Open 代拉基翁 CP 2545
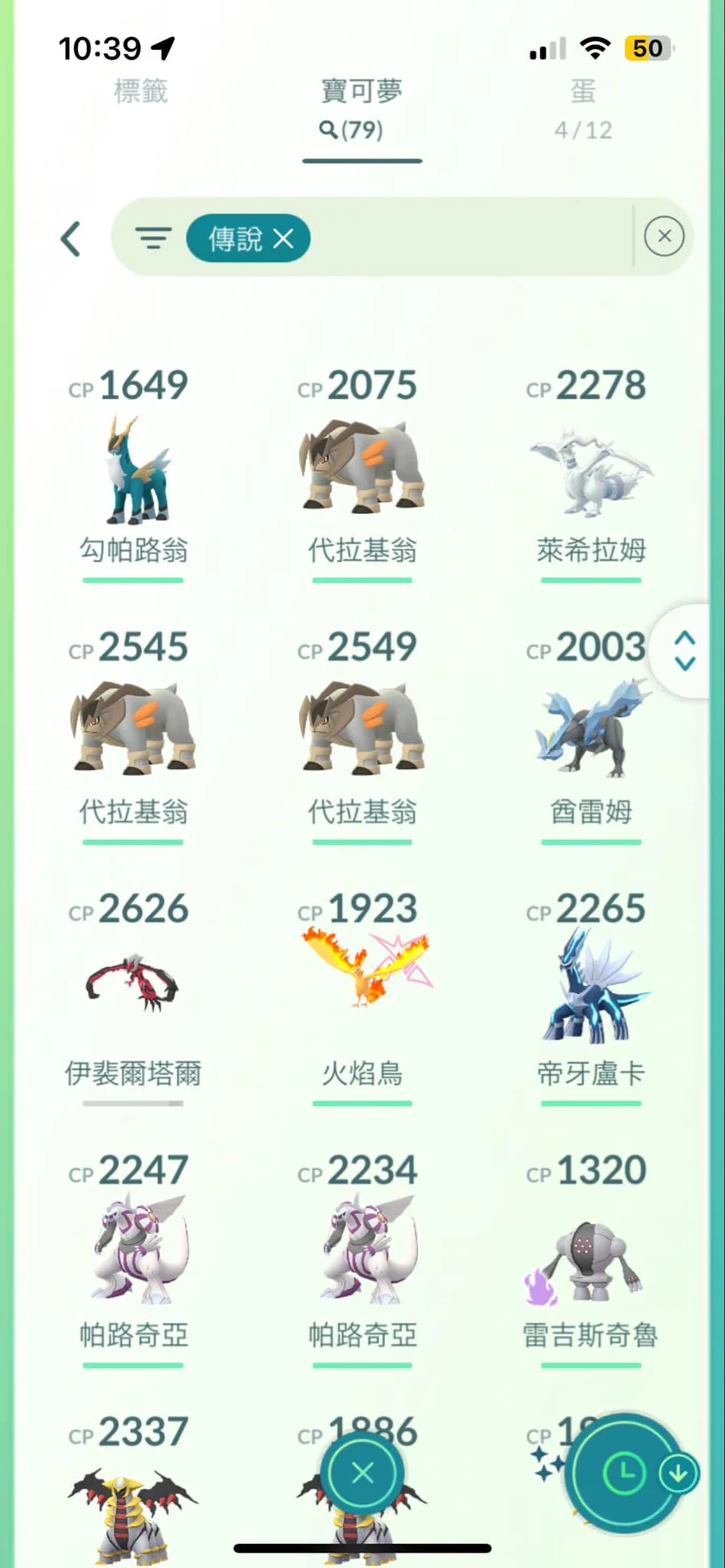The image size is (725, 1568). pyautogui.click(x=134, y=729)
